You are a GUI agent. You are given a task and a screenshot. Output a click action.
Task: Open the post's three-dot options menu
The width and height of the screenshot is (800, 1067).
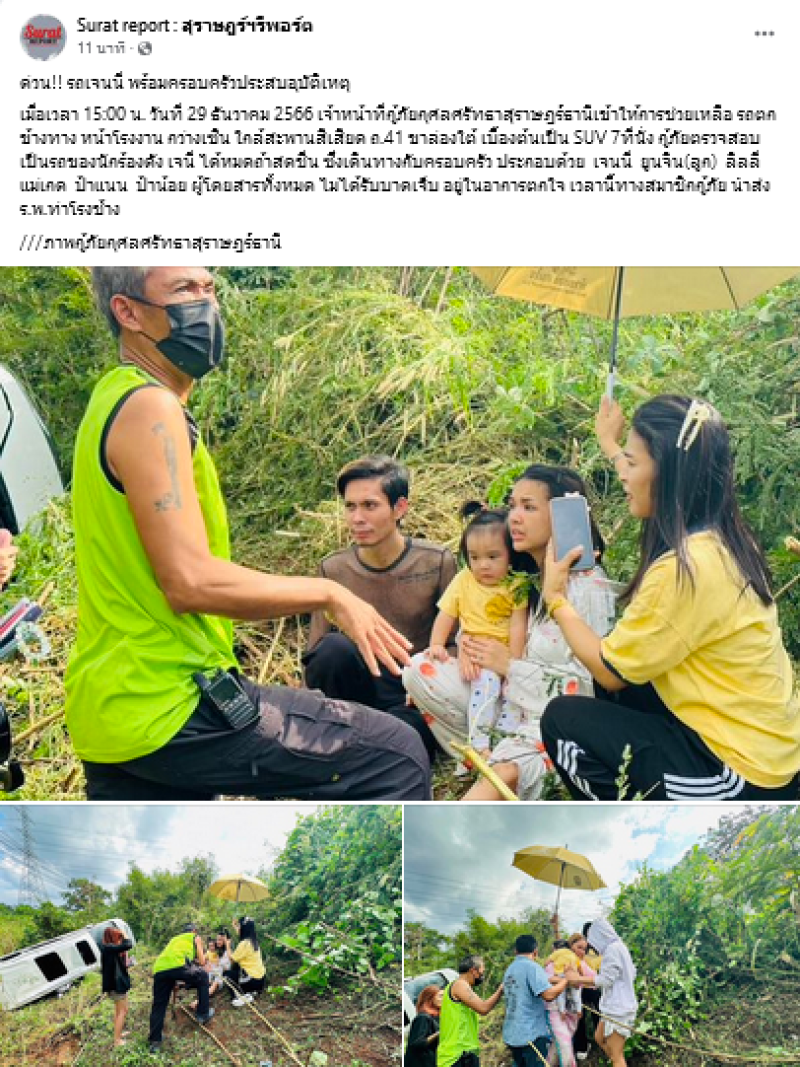(764, 33)
